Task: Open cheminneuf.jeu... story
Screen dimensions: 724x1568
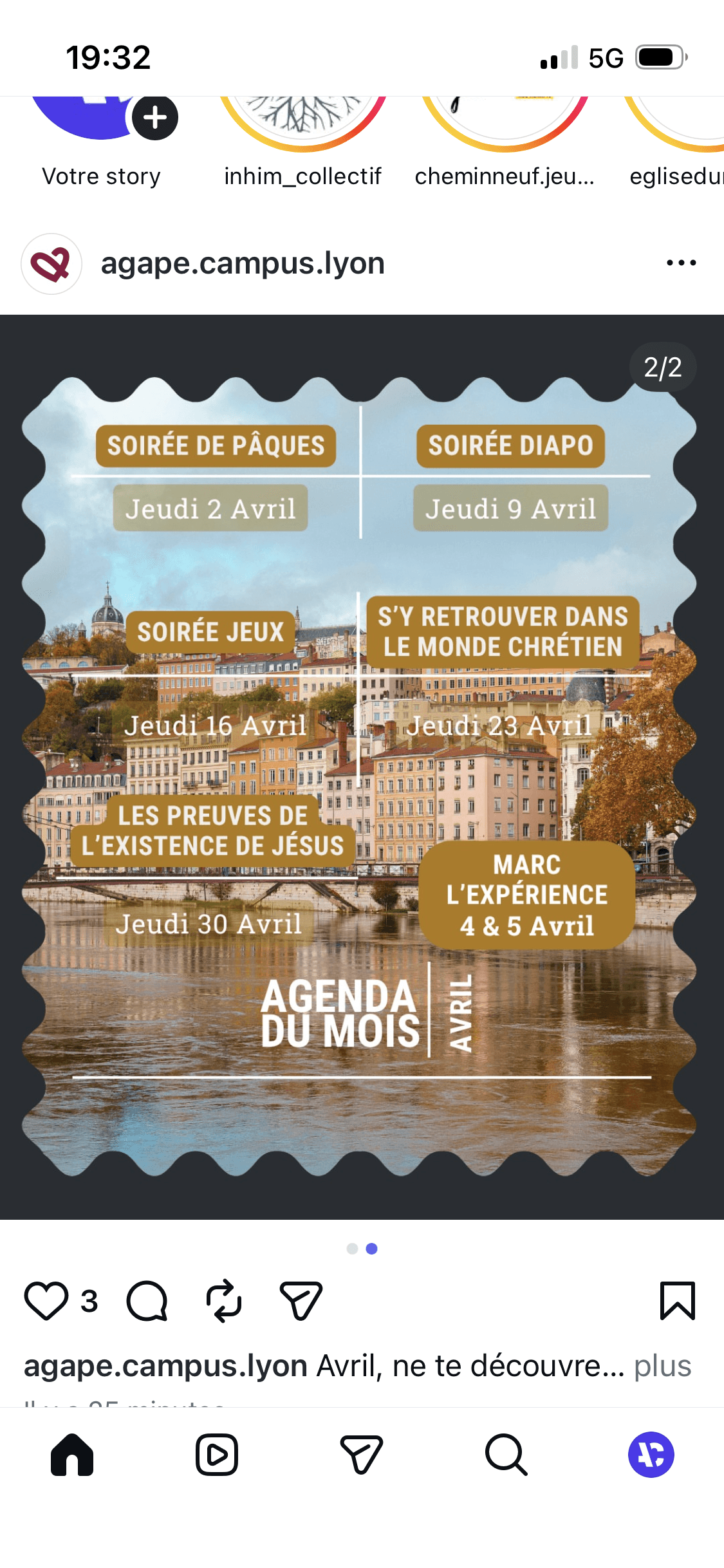Action: pyautogui.click(x=505, y=122)
